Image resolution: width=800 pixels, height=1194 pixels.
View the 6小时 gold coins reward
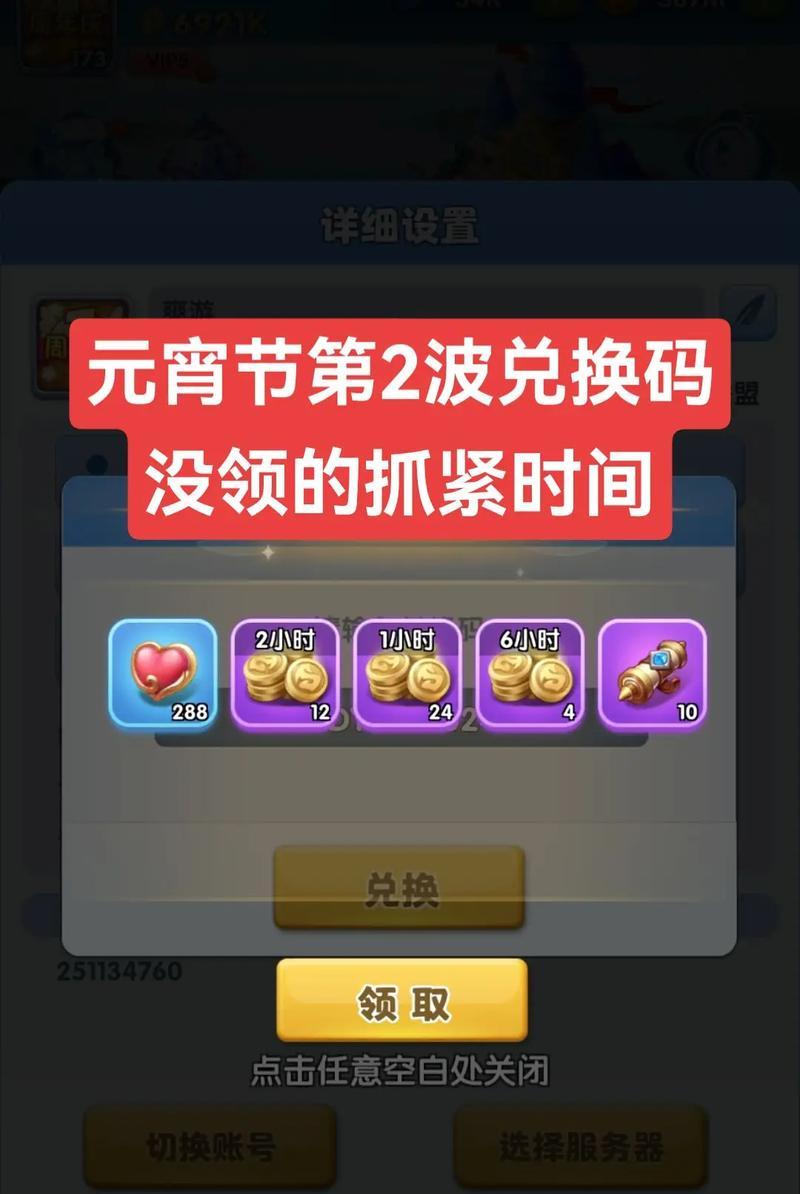coord(529,673)
